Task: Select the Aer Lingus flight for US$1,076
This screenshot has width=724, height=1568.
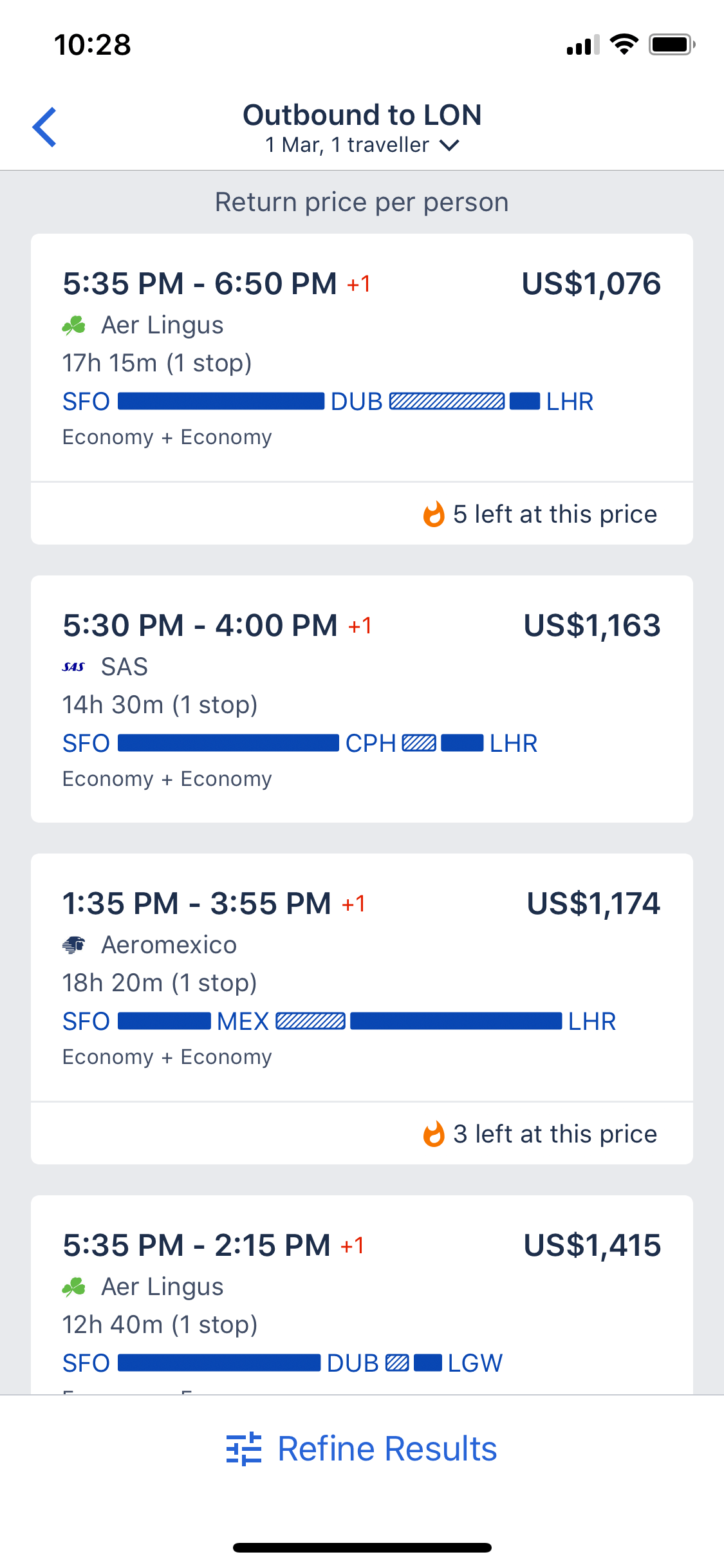Action: 362,389
